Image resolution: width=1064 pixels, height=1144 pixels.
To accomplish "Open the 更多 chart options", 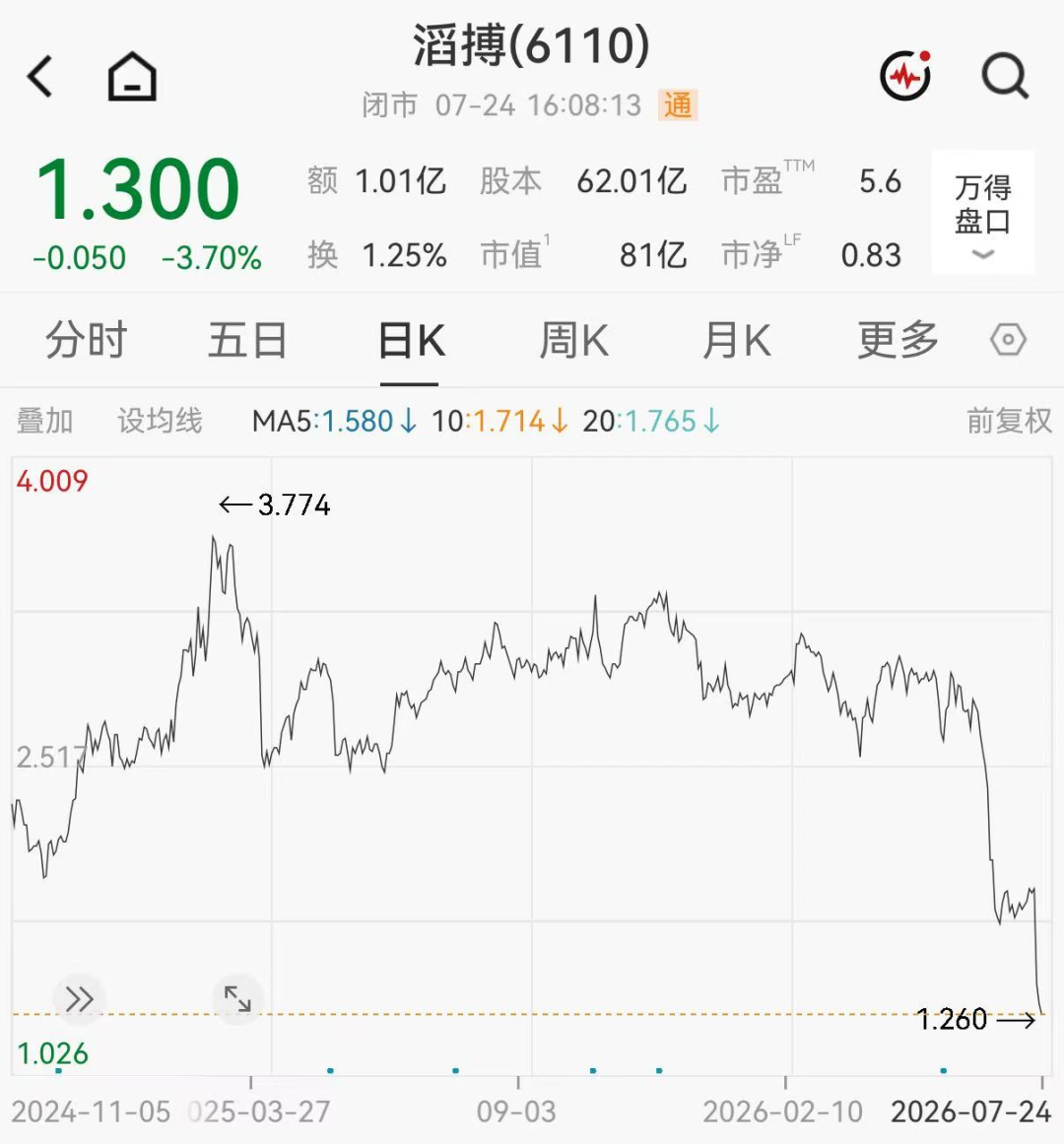I will tap(898, 340).
